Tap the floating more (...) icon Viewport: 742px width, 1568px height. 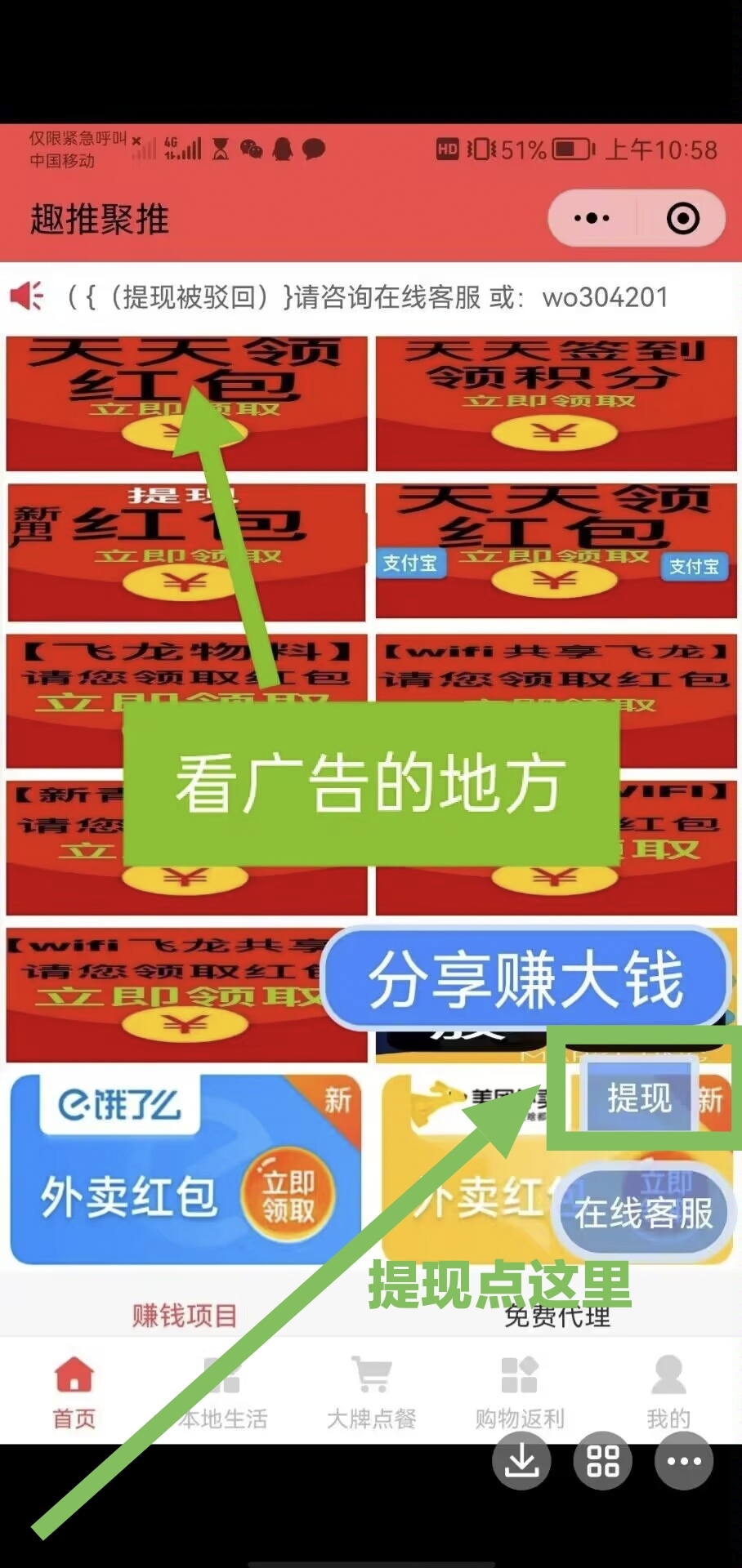click(683, 1461)
